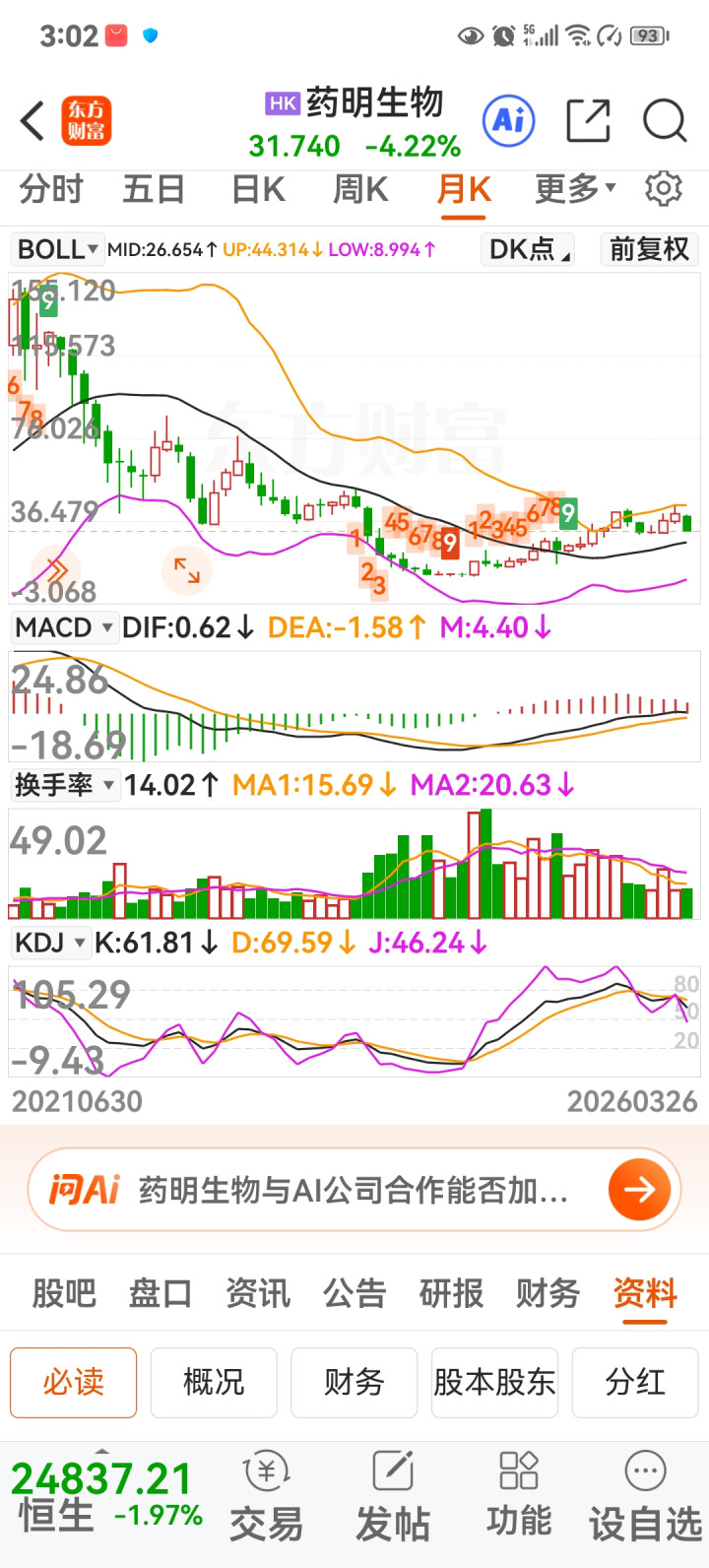The image size is (709, 1568).
Task: Select the 股本股东 chip
Action: 494,1383
